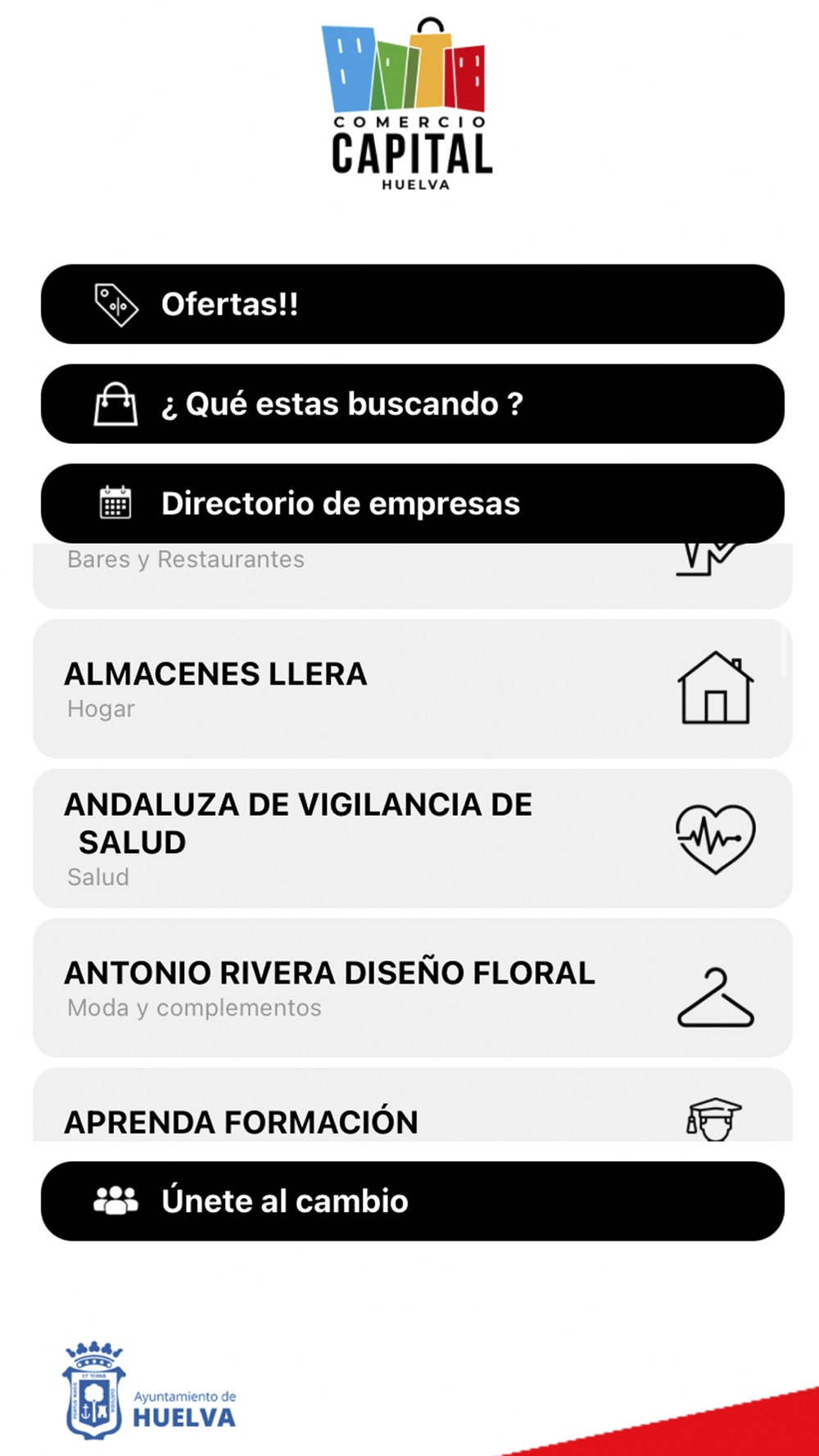Open Directorio de empresas
Viewport: 819px width, 1456px height.
tap(413, 504)
